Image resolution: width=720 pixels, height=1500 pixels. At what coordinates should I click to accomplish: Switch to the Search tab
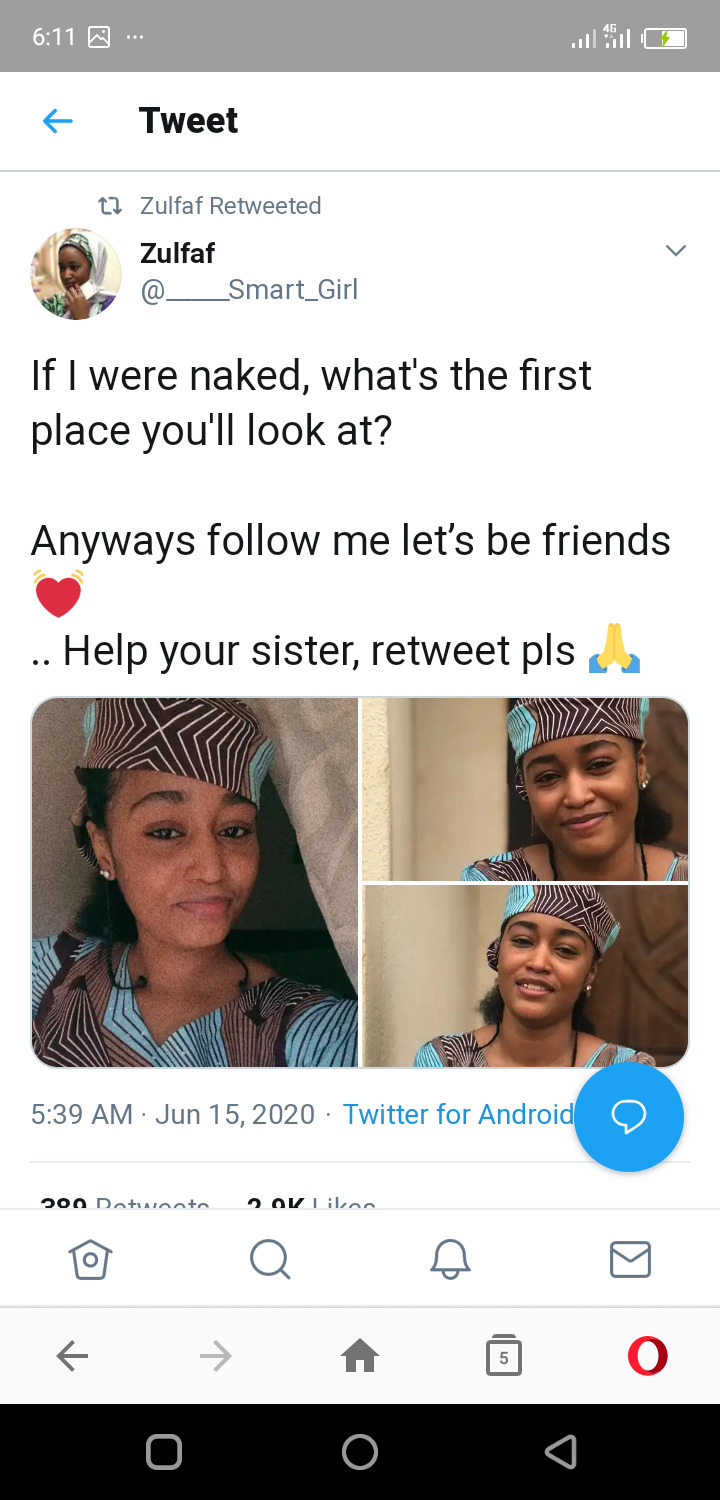(270, 1260)
